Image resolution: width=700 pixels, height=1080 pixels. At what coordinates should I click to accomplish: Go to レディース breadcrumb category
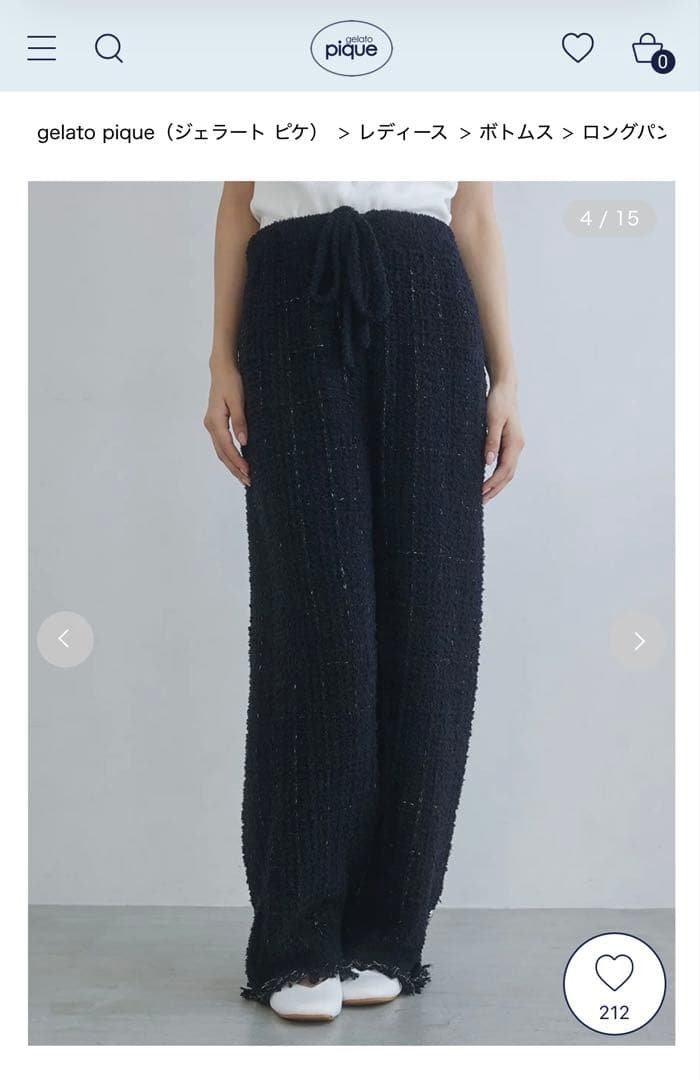coord(403,133)
